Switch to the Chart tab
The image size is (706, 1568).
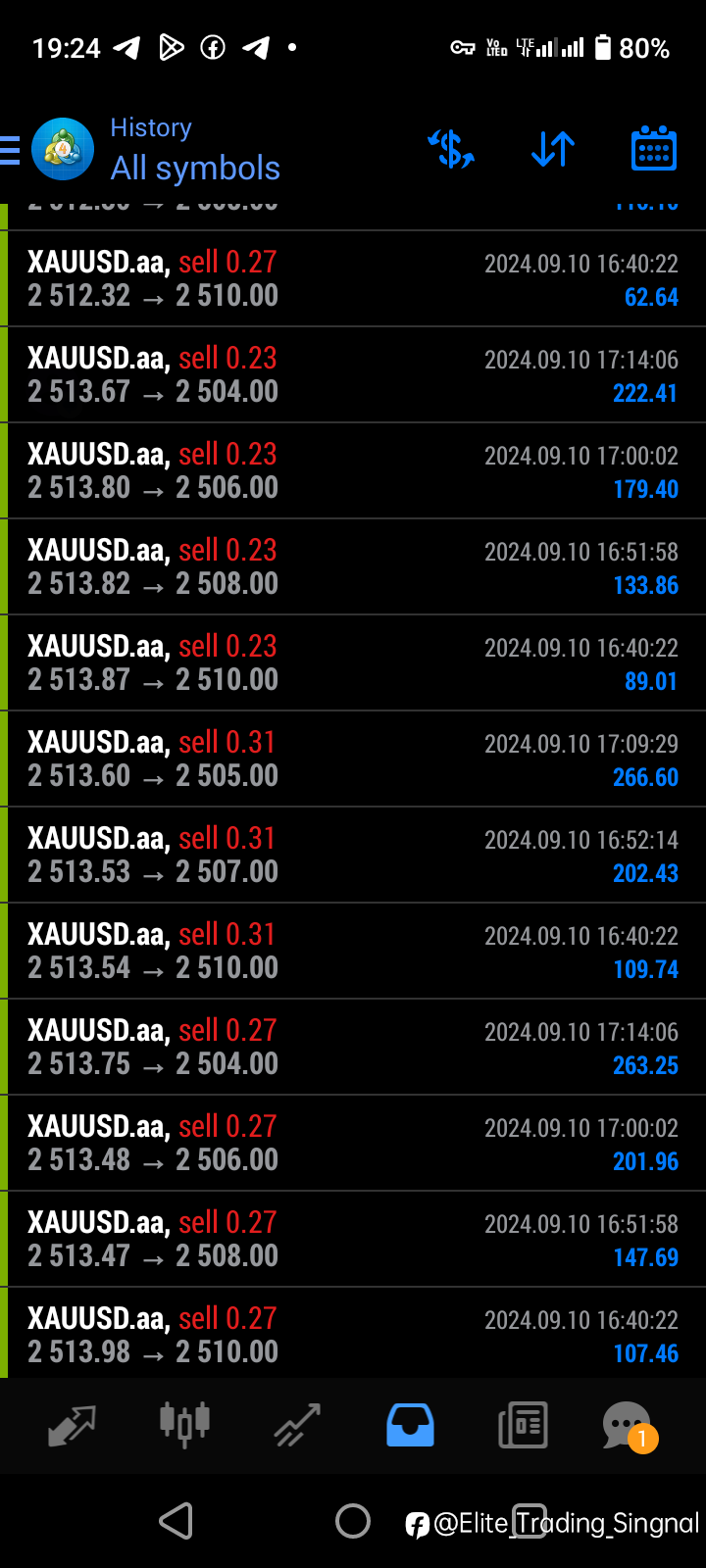[184, 1425]
